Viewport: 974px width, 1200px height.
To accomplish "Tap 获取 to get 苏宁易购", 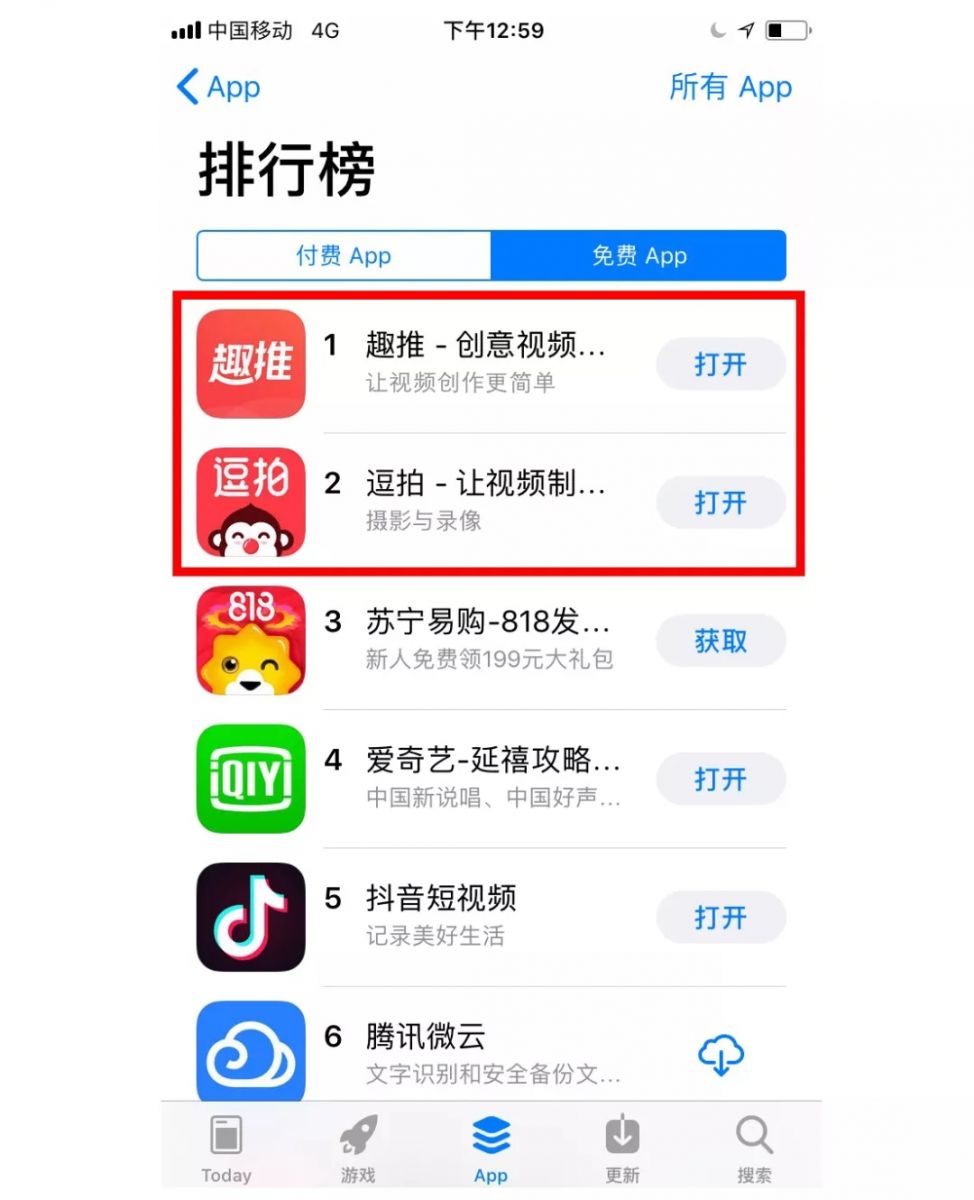I will pyautogui.click(x=720, y=641).
